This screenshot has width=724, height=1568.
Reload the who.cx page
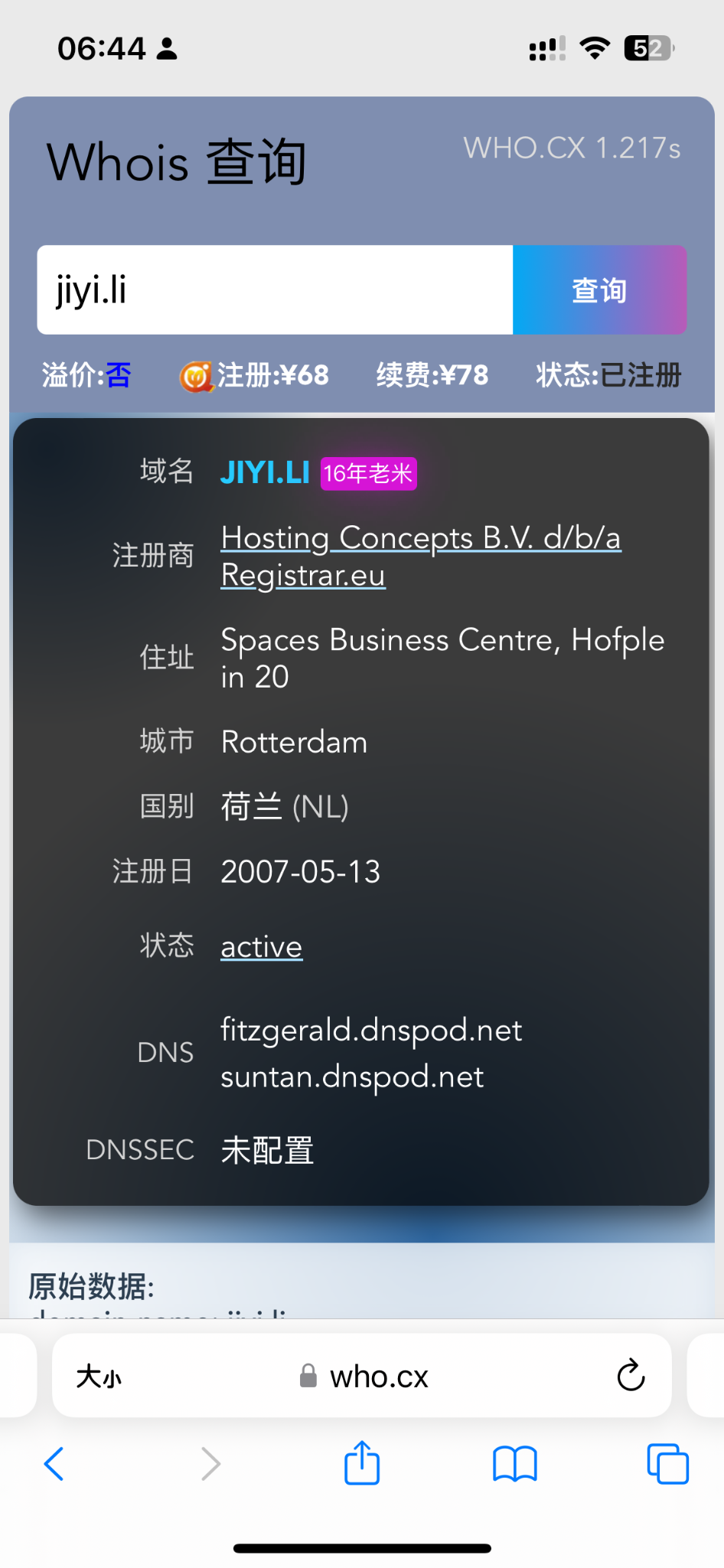pos(631,1376)
